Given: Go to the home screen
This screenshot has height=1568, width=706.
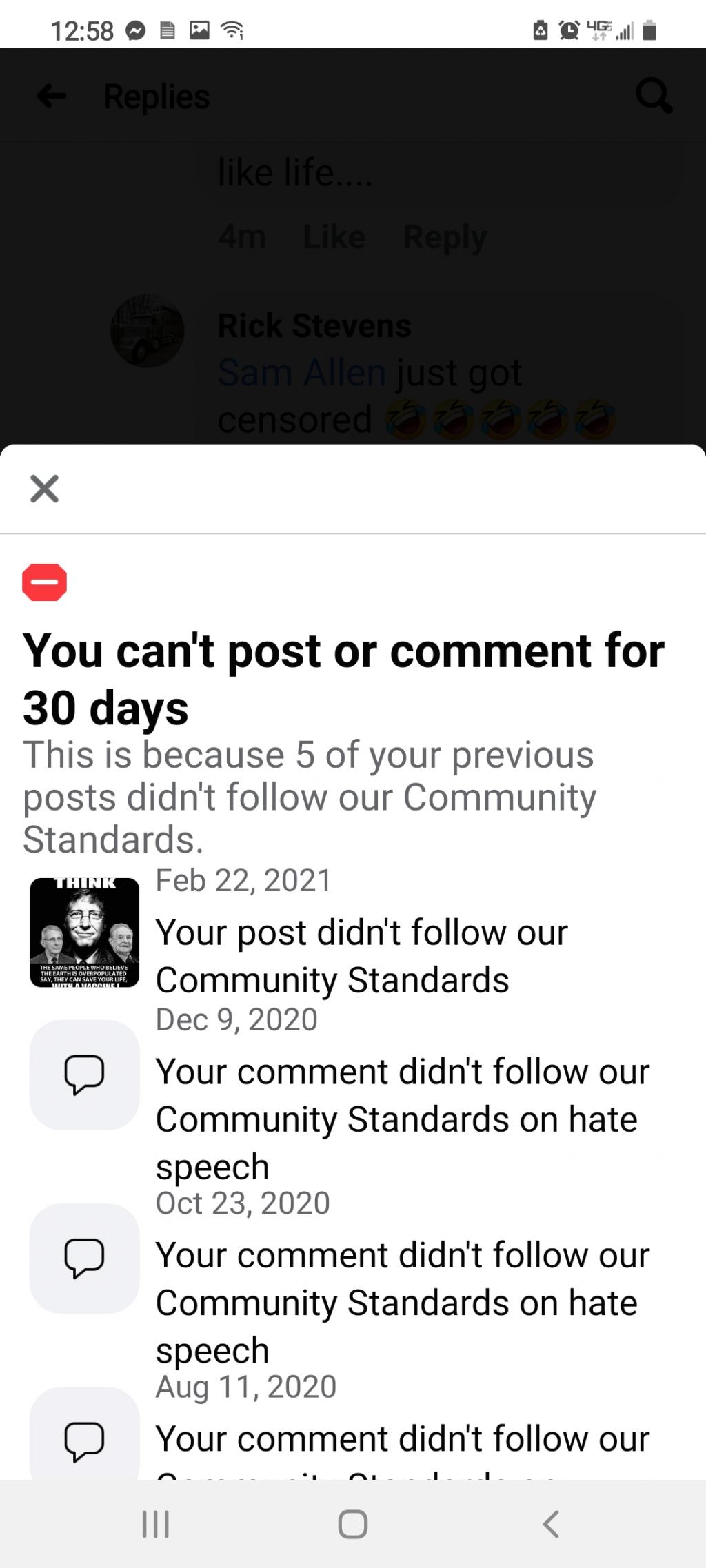Looking at the screenshot, I should pos(352,1524).
